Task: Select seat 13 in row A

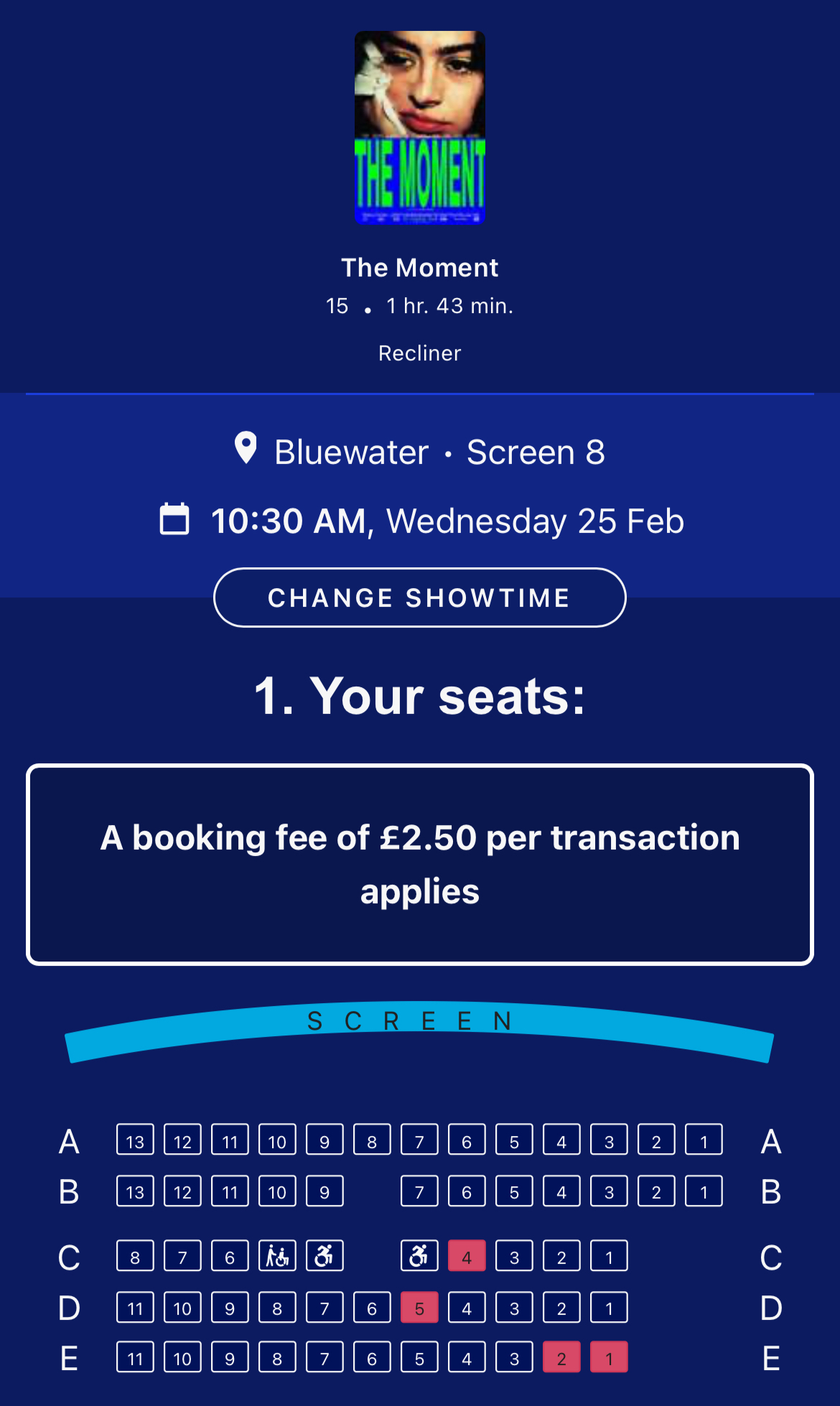Action: pos(135,1140)
